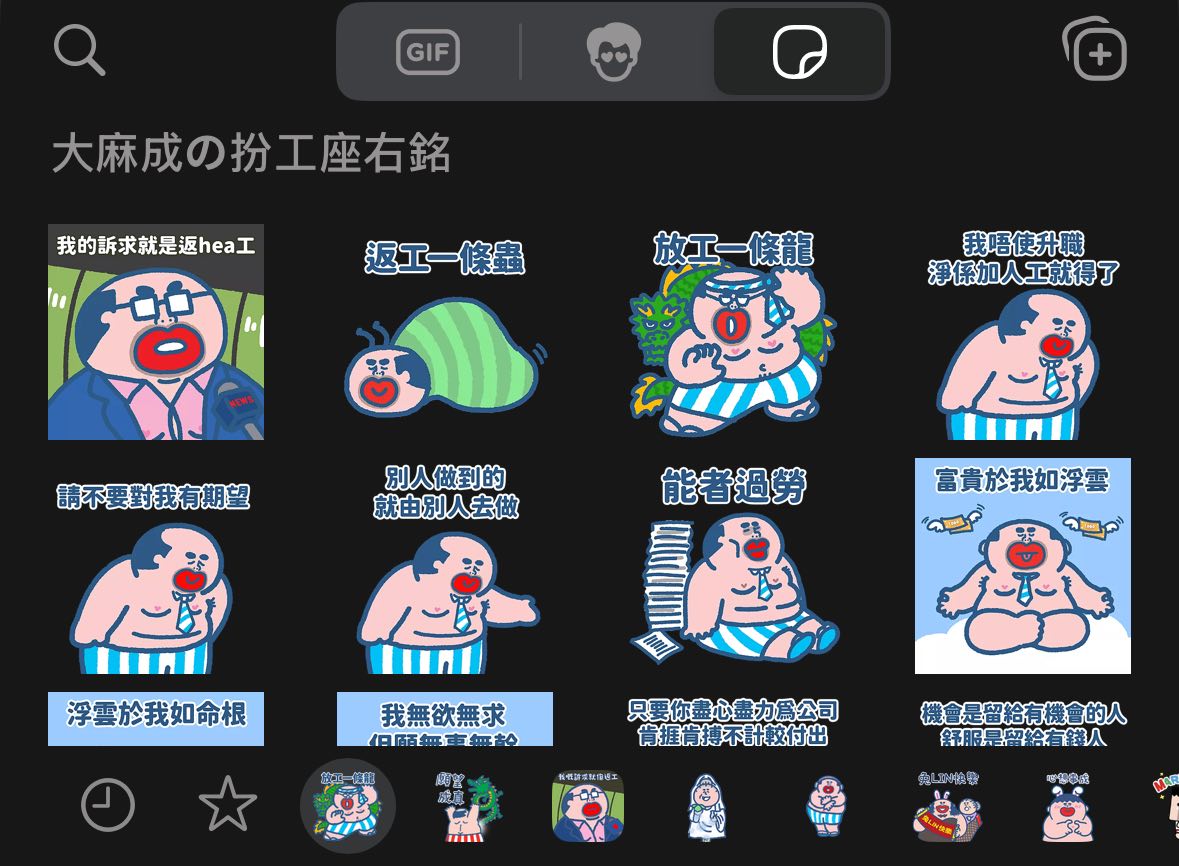This screenshot has width=1179, height=866.
Task: Switch to the GIF tab
Action: 428,52
